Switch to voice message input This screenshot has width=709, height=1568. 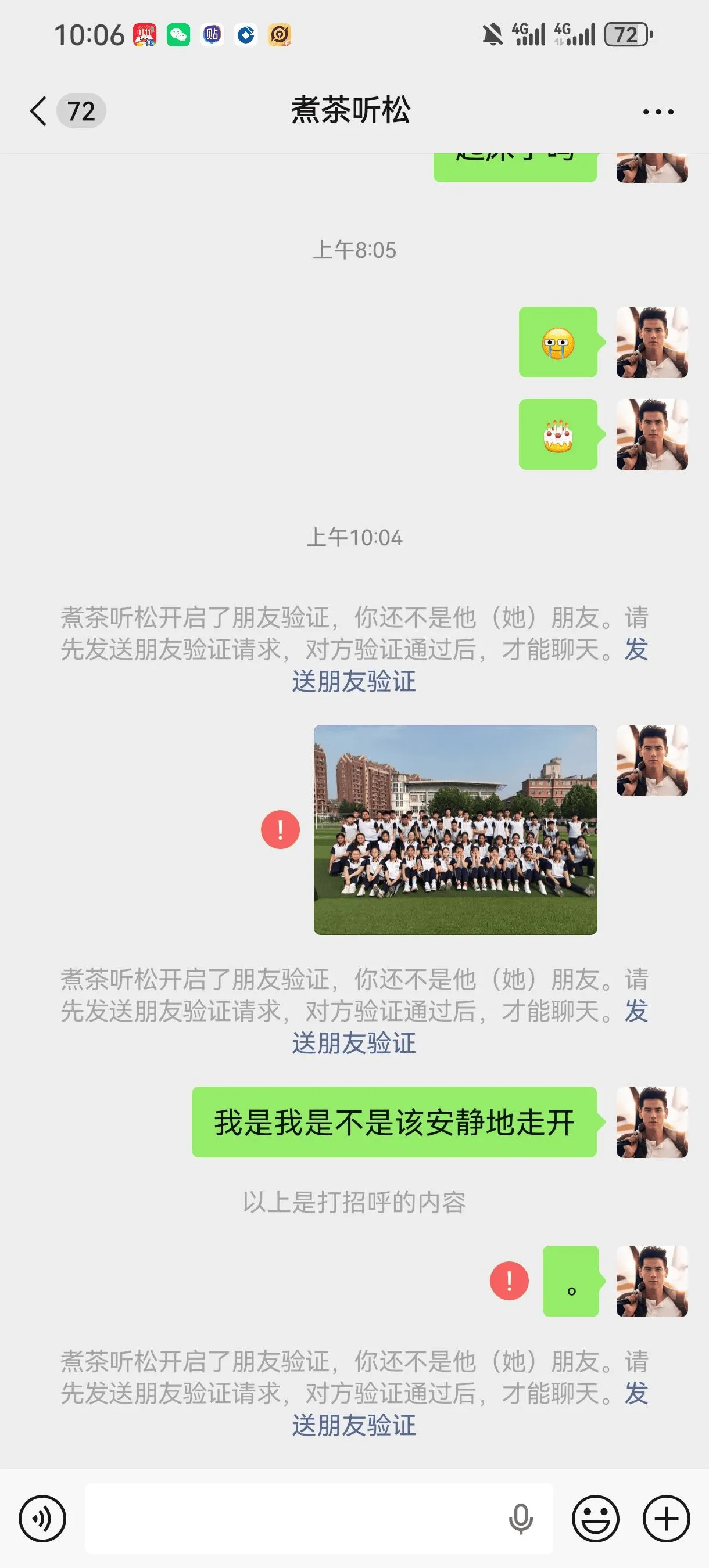point(42,1518)
